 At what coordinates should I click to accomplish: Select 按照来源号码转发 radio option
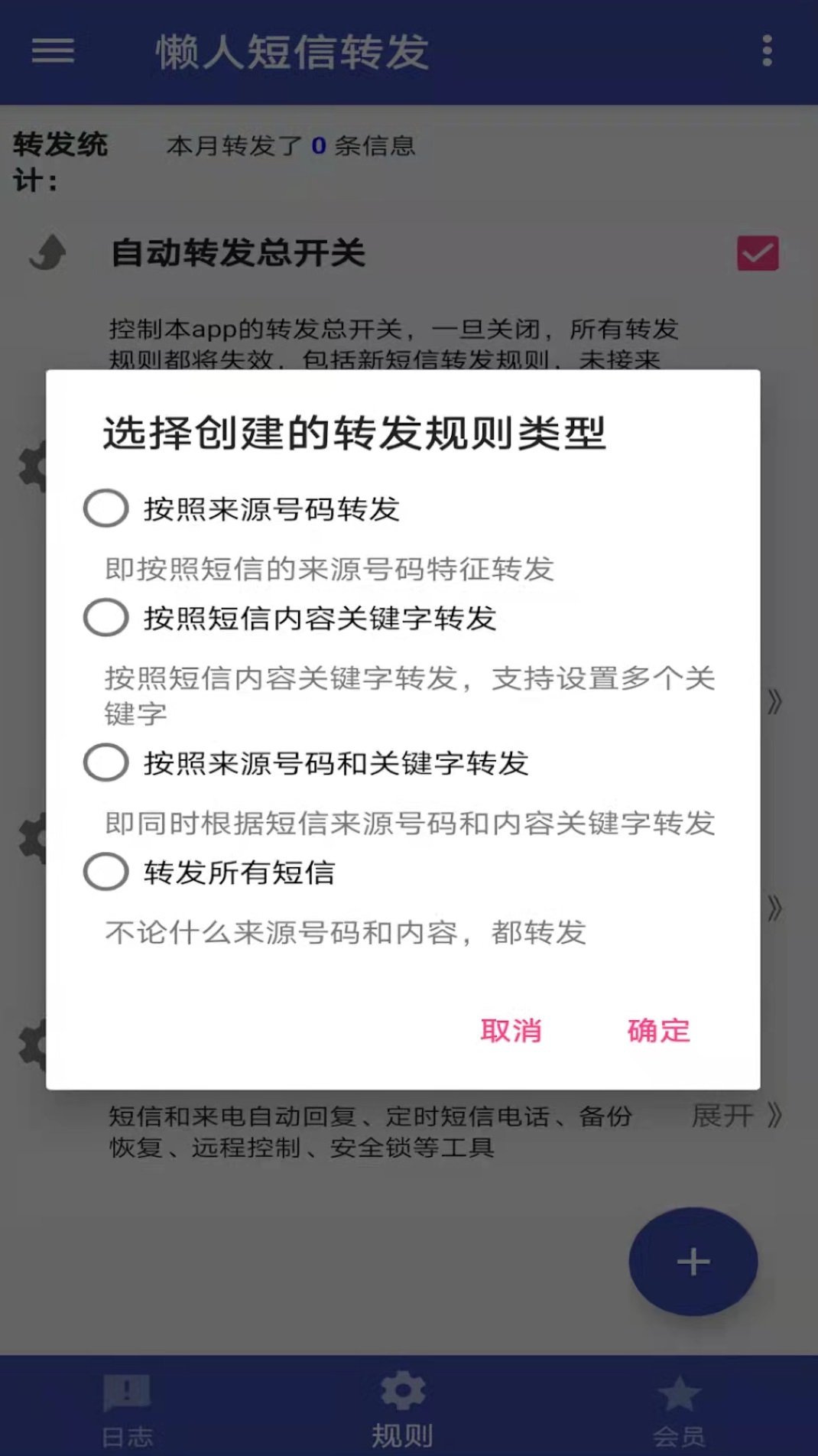(106, 509)
